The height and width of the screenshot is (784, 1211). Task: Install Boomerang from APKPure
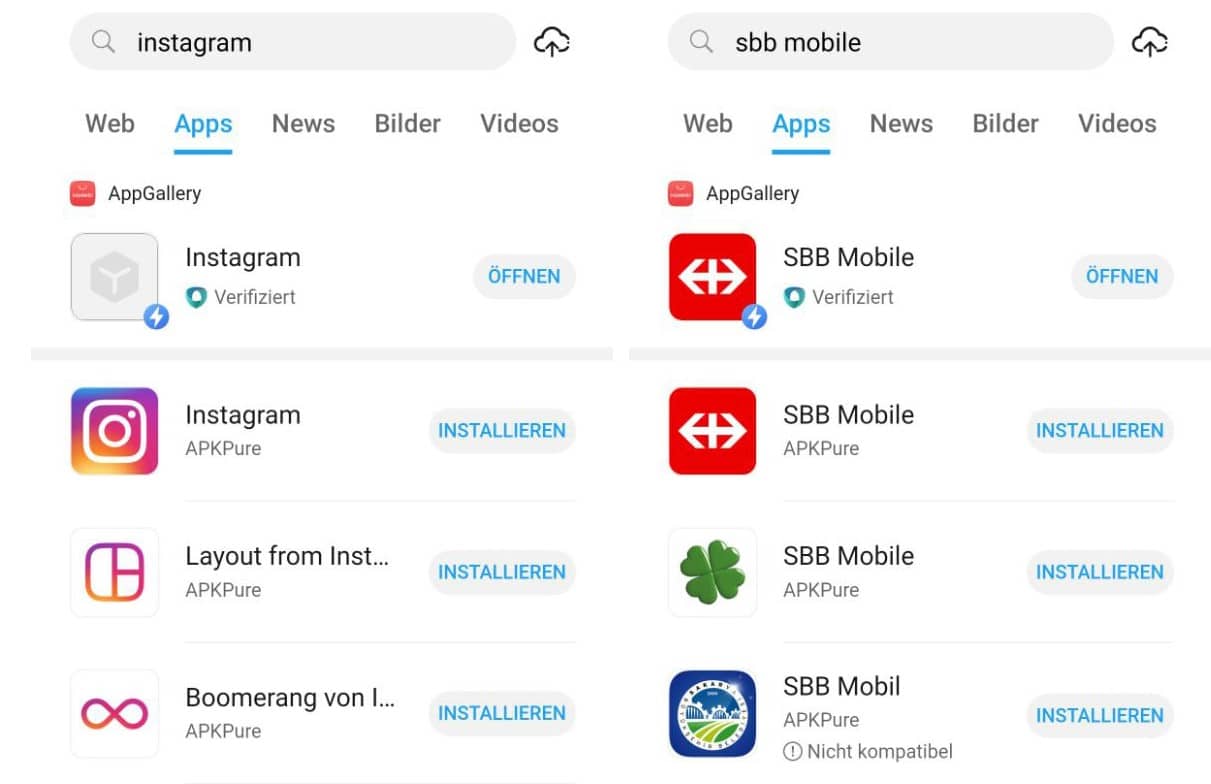click(501, 713)
